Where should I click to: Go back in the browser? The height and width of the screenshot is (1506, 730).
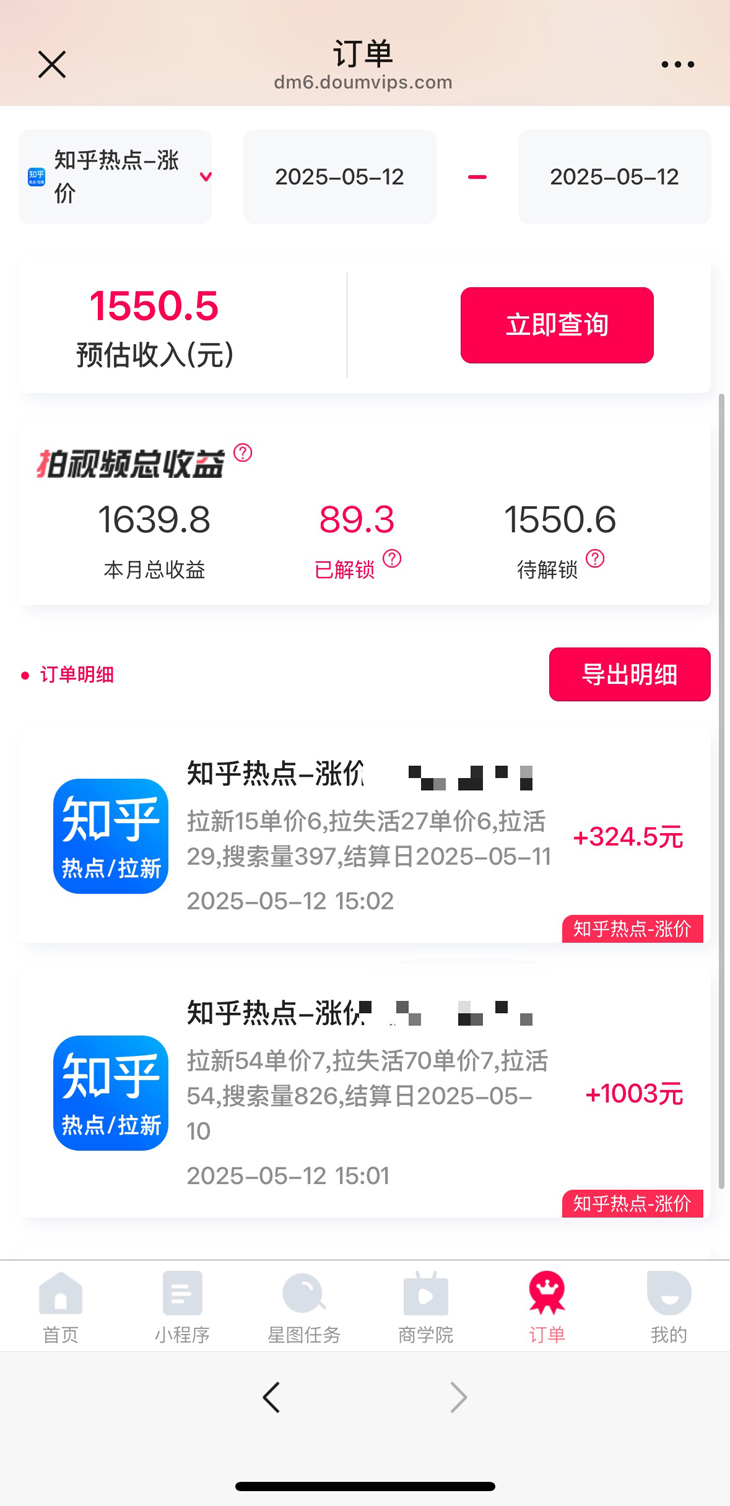[271, 1397]
